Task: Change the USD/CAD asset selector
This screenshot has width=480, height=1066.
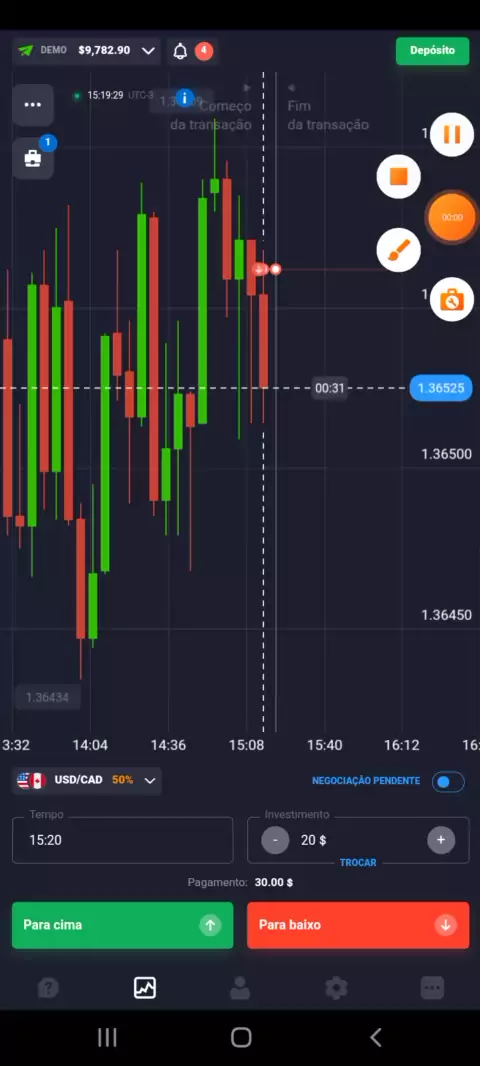Action: [x=87, y=780]
